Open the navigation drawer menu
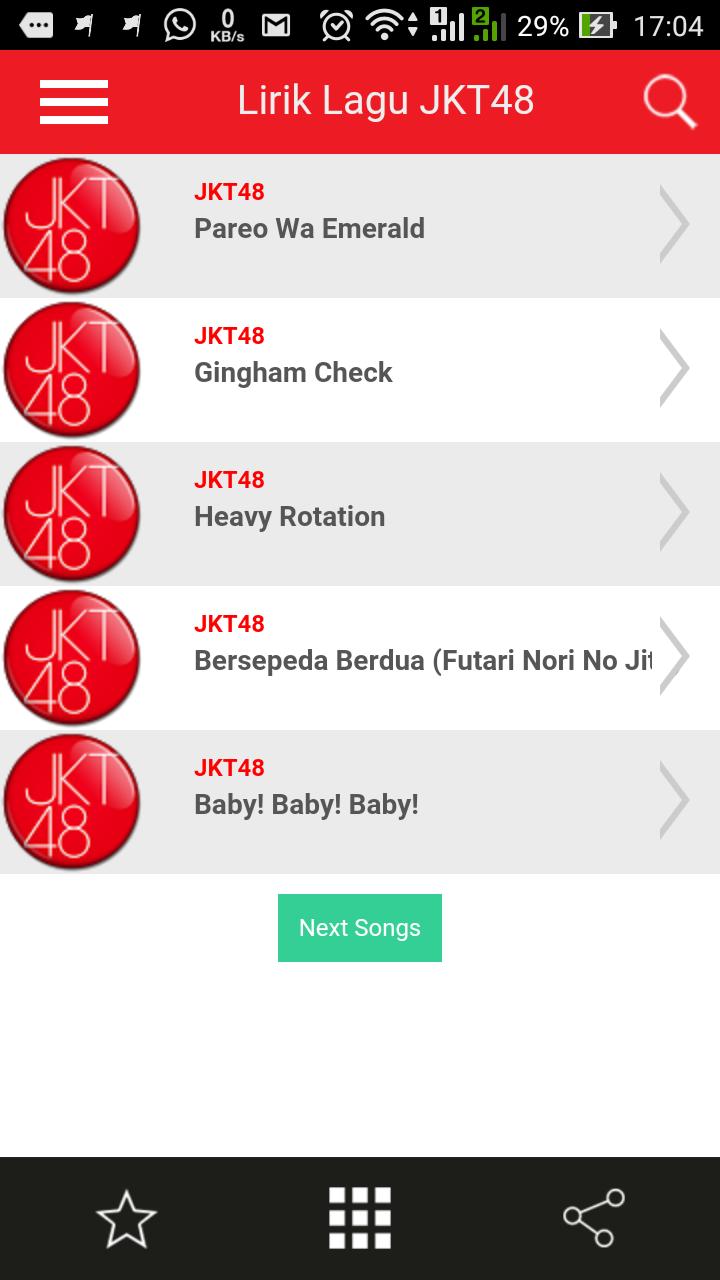The image size is (720, 1280). [73, 101]
